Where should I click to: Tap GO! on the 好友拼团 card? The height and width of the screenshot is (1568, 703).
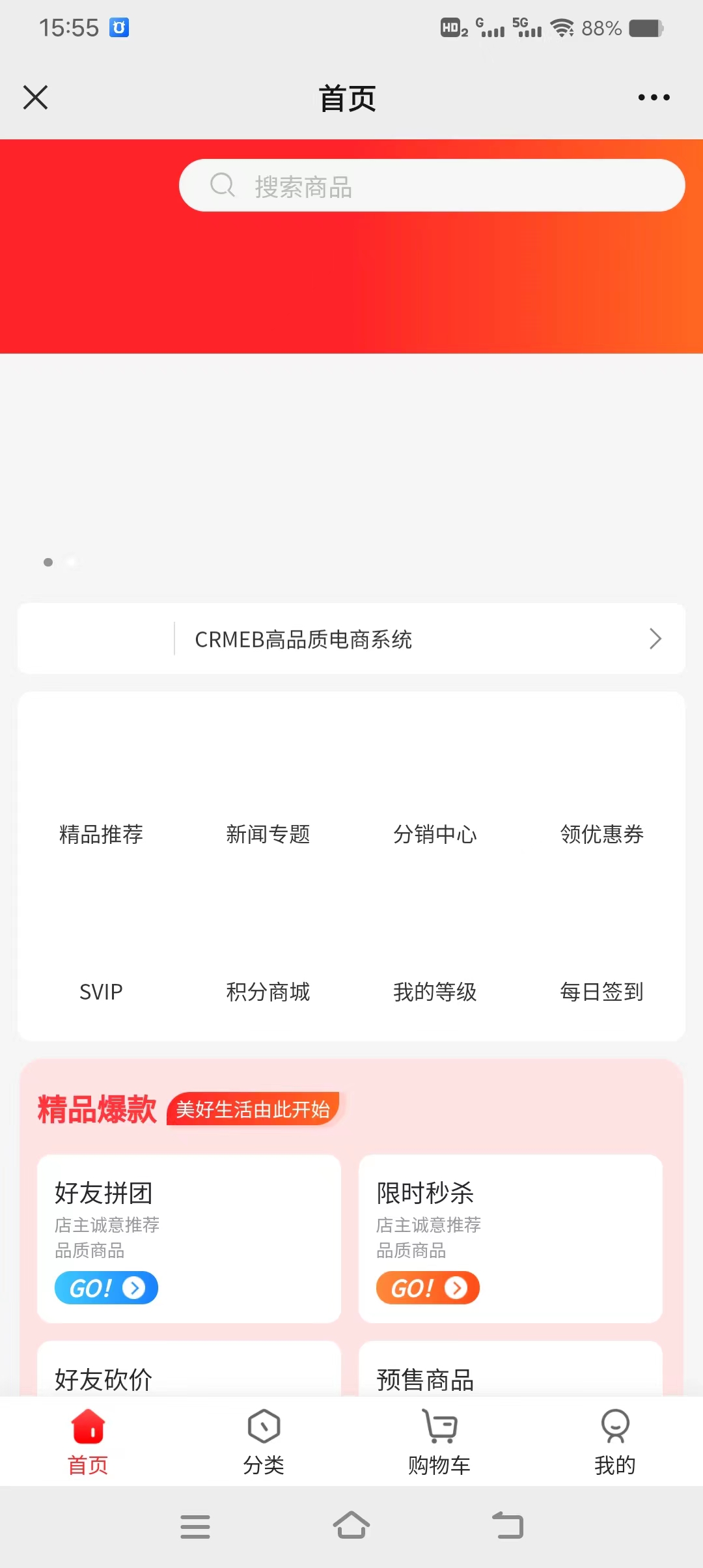pos(106,1287)
